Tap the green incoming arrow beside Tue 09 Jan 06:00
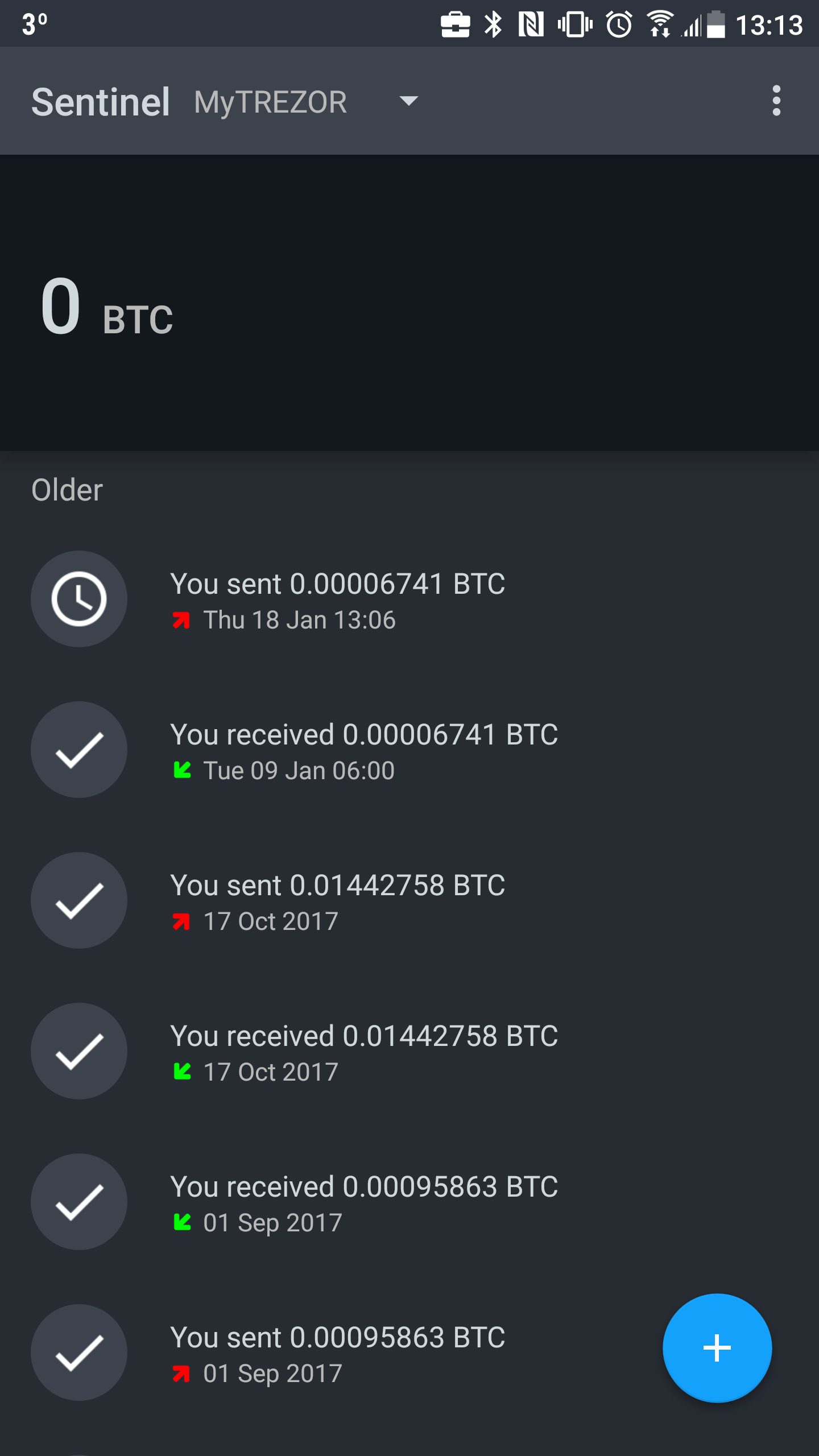 (x=183, y=770)
